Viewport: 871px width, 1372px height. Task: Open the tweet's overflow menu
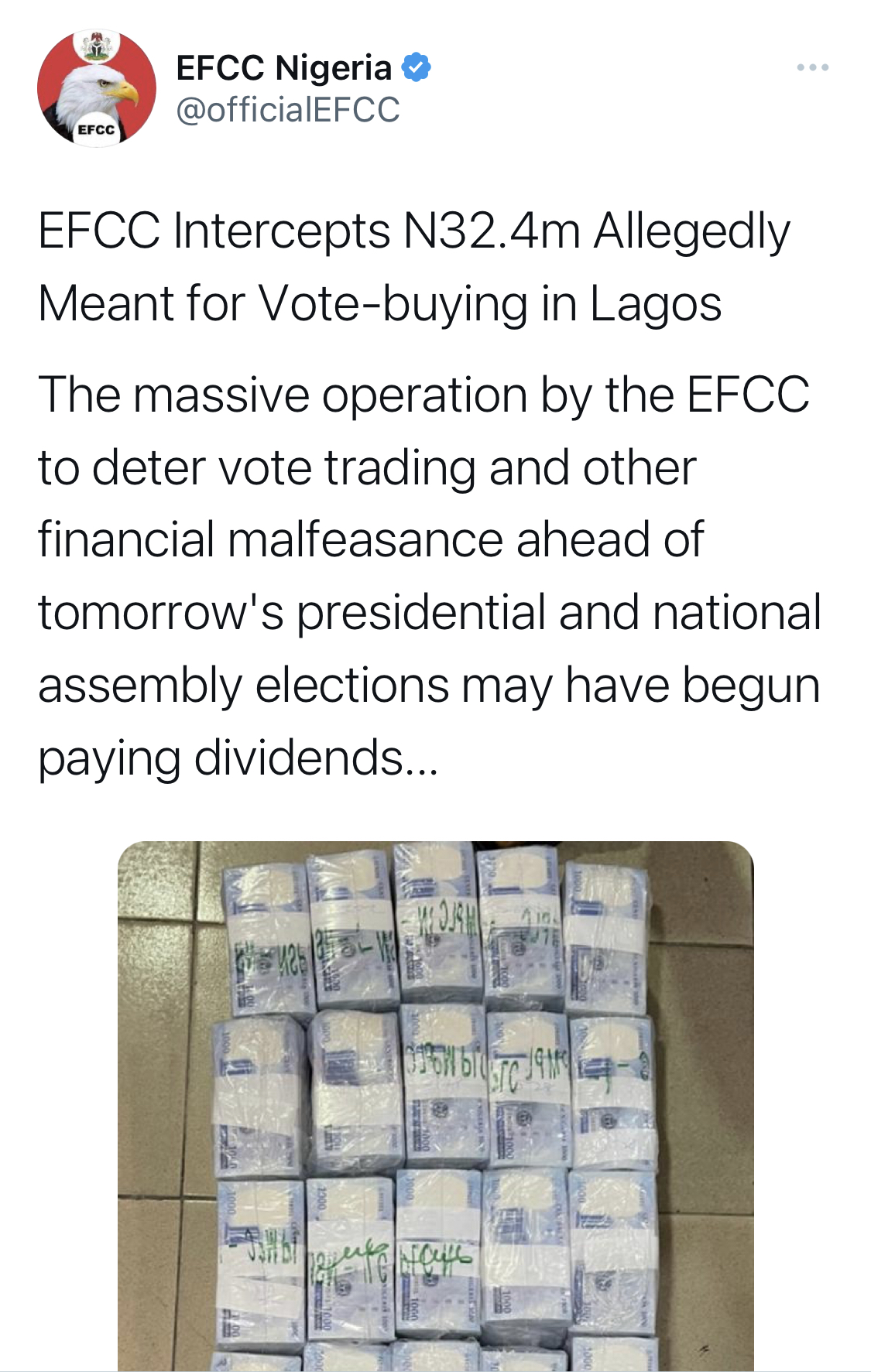coord(812,68)
